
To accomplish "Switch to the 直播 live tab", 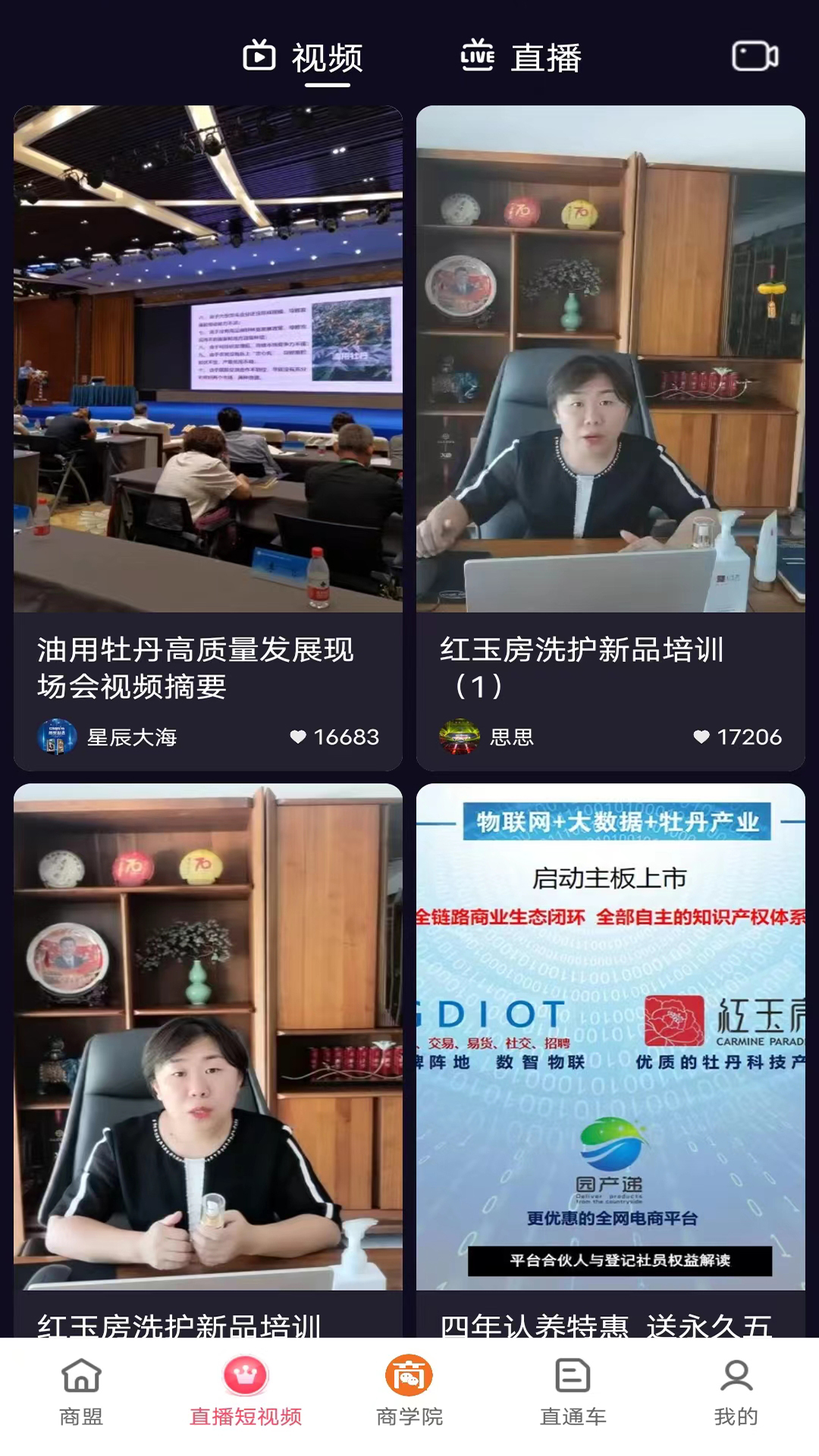I will pos(522,58).
